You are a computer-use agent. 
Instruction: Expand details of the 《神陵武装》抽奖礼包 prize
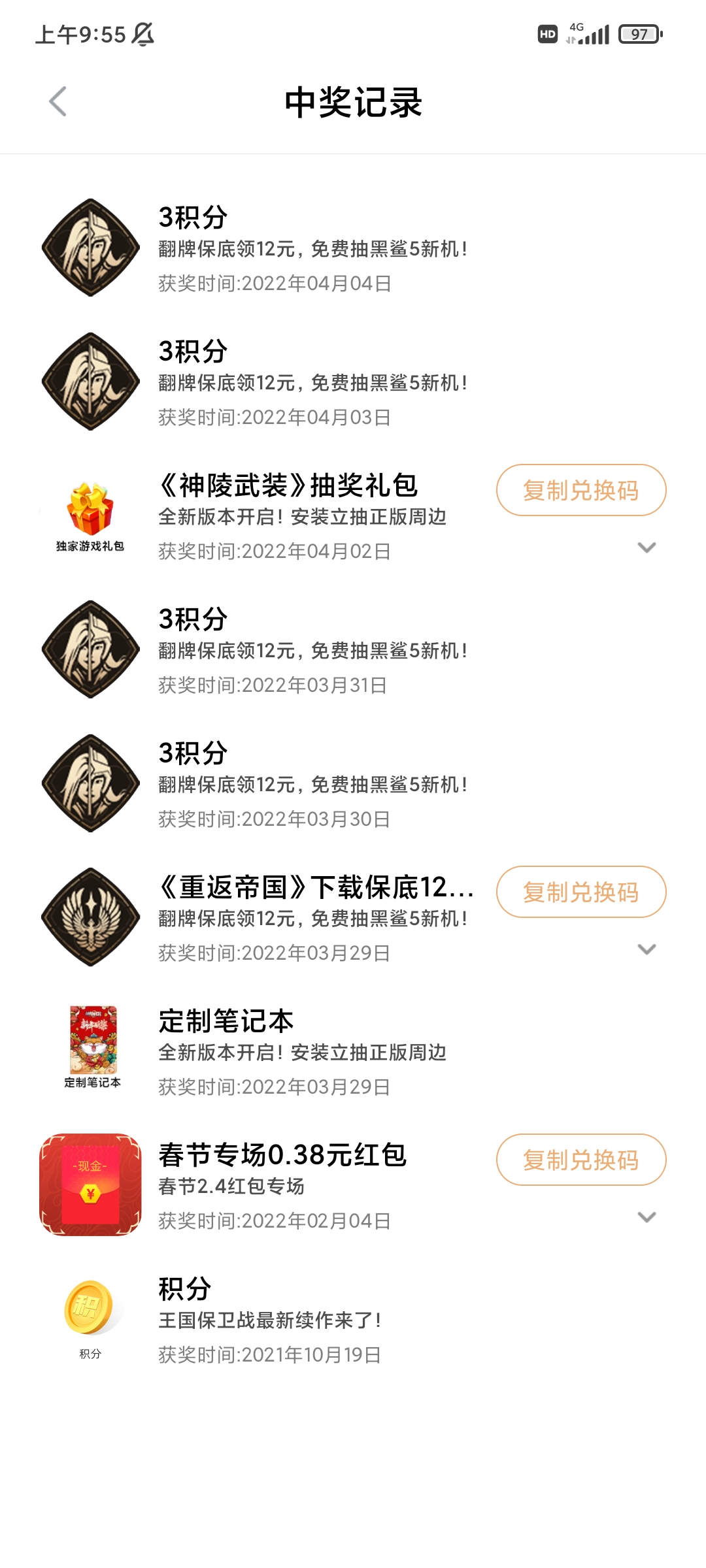[x=647, y=547]
